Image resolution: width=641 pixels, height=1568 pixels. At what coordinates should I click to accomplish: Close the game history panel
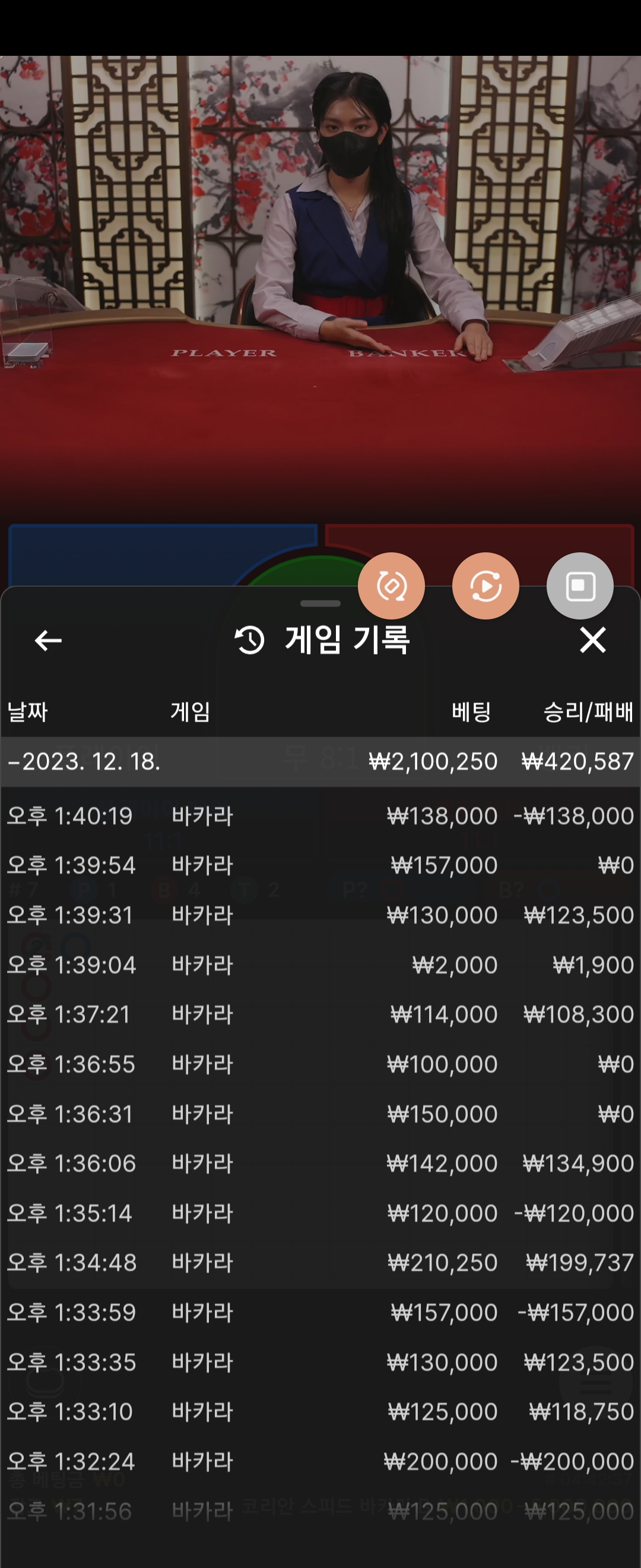coord(592,640)
